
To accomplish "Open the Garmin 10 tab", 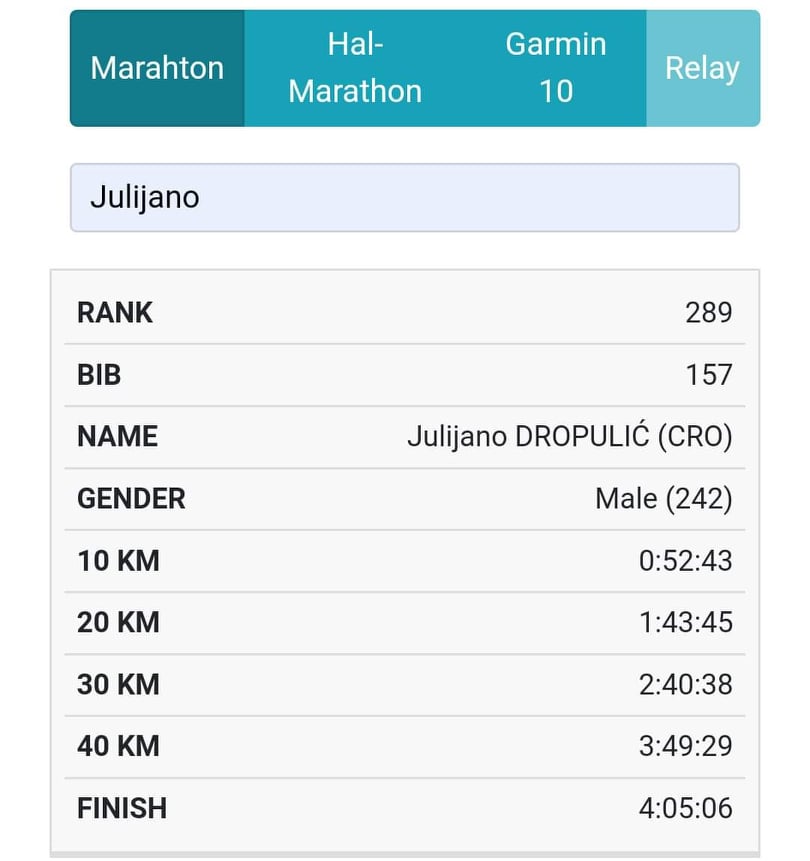I will coord(555,68).
